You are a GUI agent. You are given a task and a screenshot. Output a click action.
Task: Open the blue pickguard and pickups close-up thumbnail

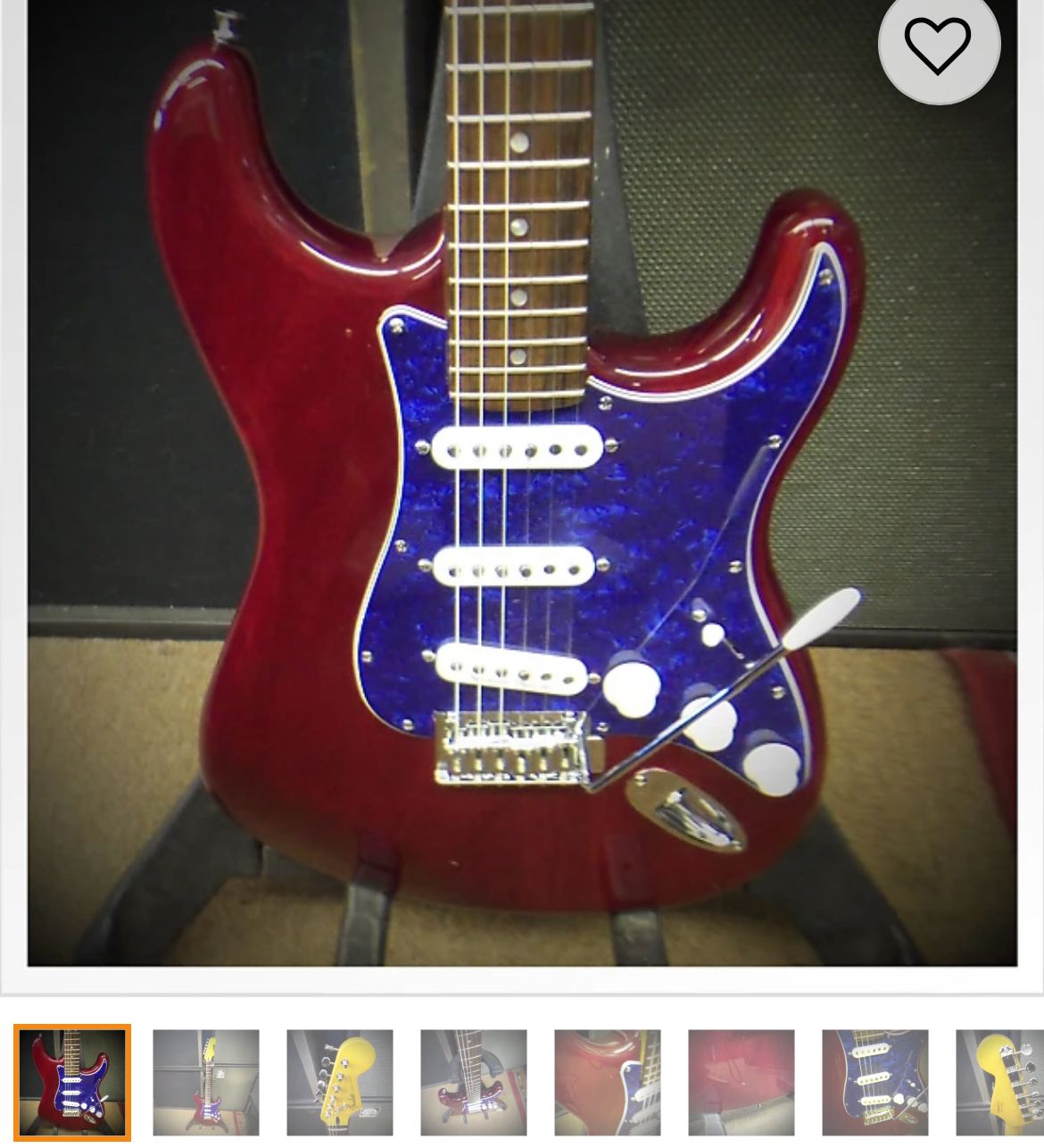tap(875, 1082)
